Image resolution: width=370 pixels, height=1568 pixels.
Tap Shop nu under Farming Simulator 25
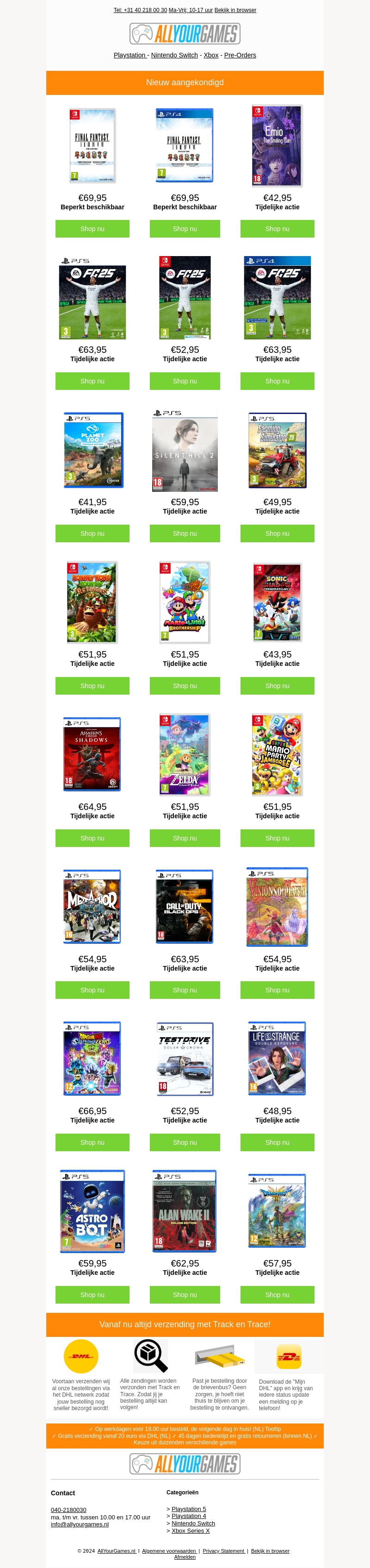[x=277, y=533]
